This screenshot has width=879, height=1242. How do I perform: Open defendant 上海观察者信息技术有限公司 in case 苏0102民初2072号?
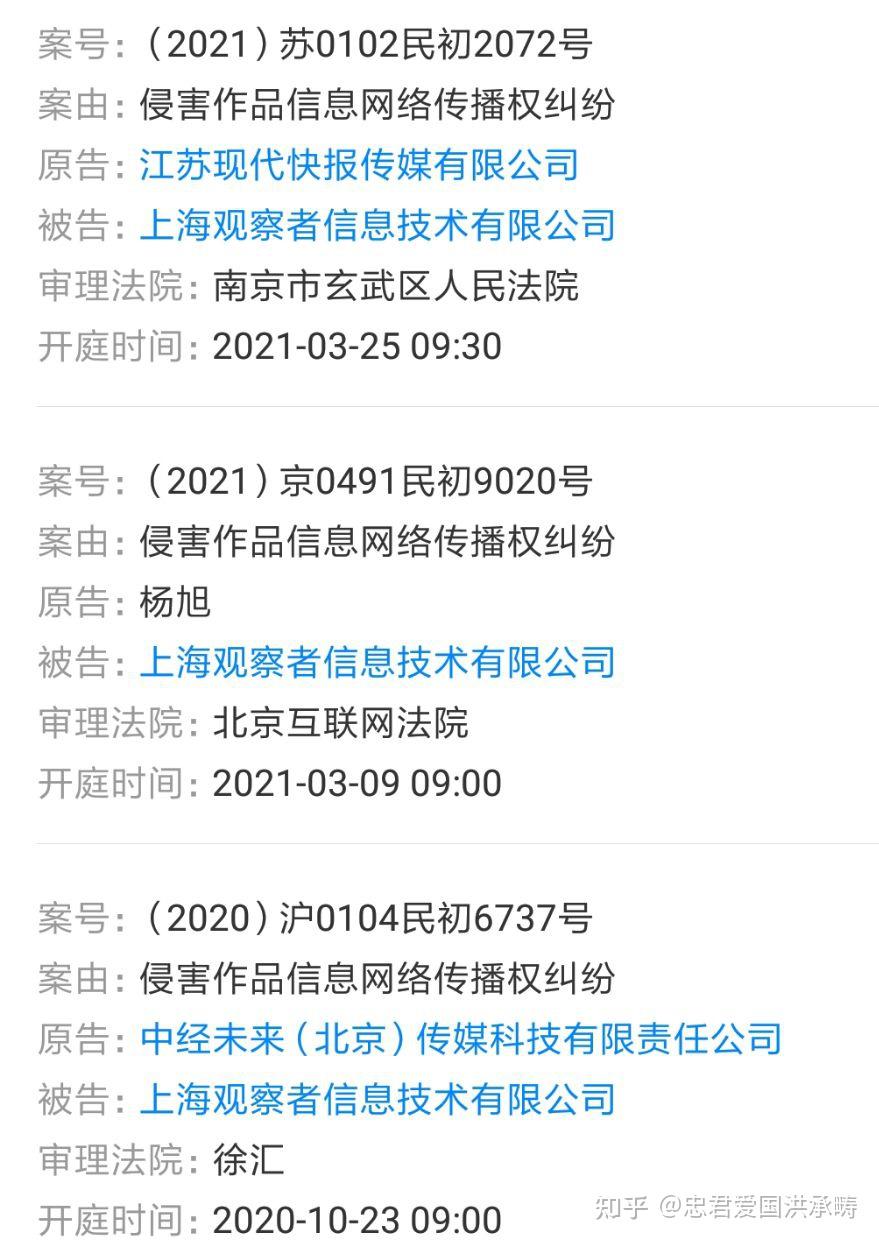coord(377,226)
